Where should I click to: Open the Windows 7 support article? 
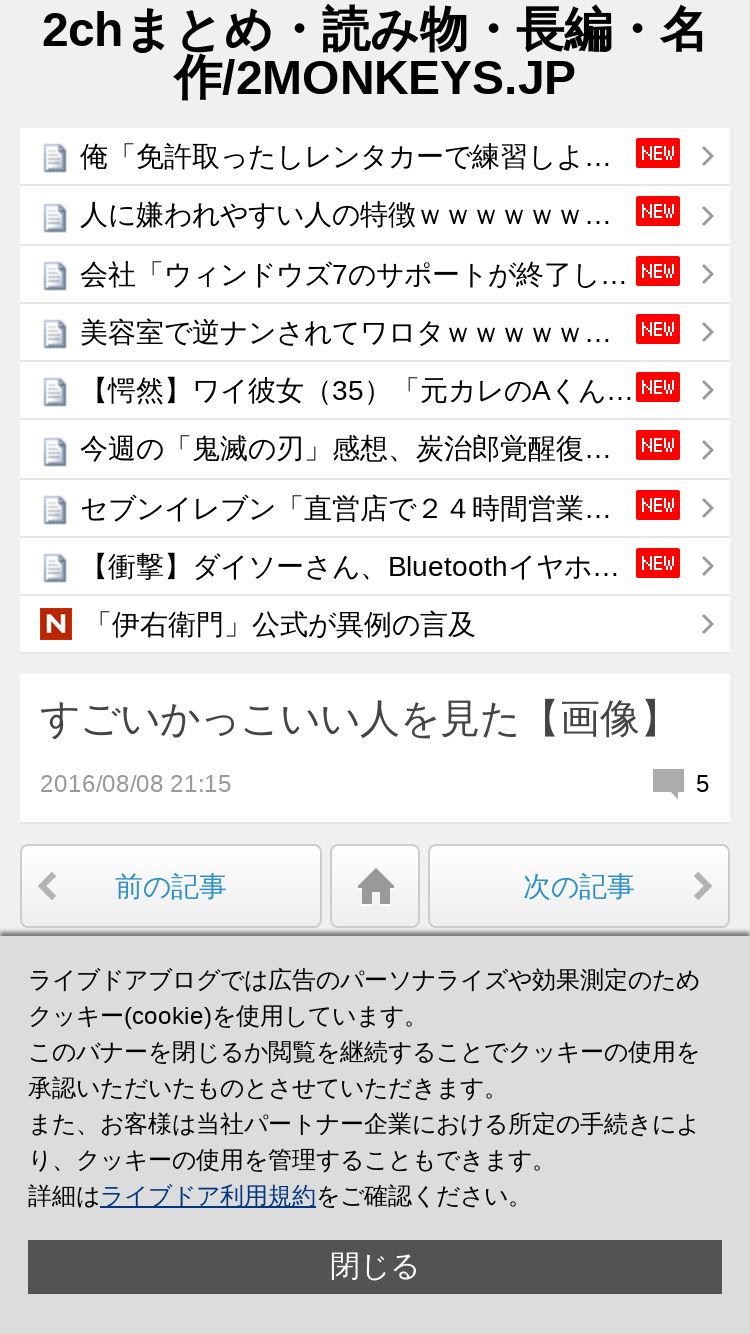tap(375, 274)
